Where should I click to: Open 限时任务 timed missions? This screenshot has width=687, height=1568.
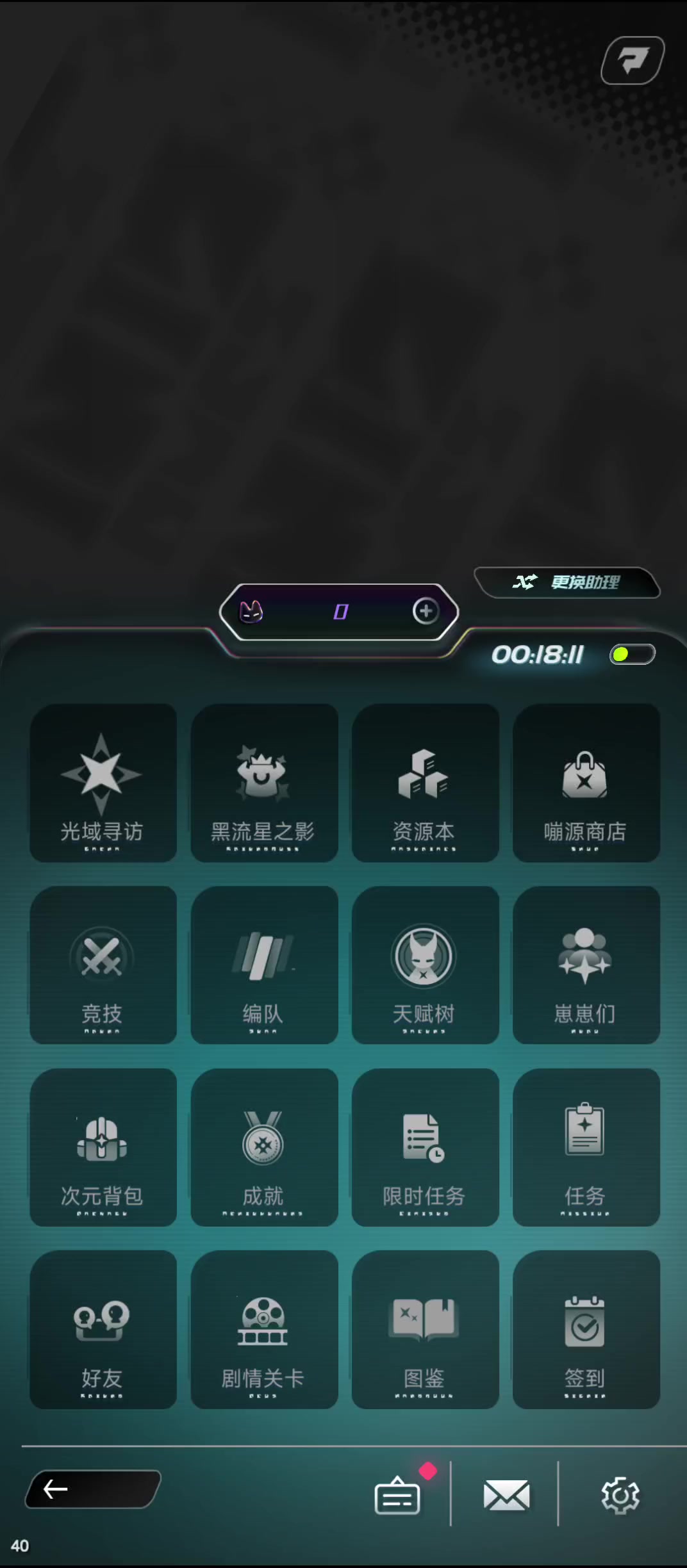click(425, 1147)
